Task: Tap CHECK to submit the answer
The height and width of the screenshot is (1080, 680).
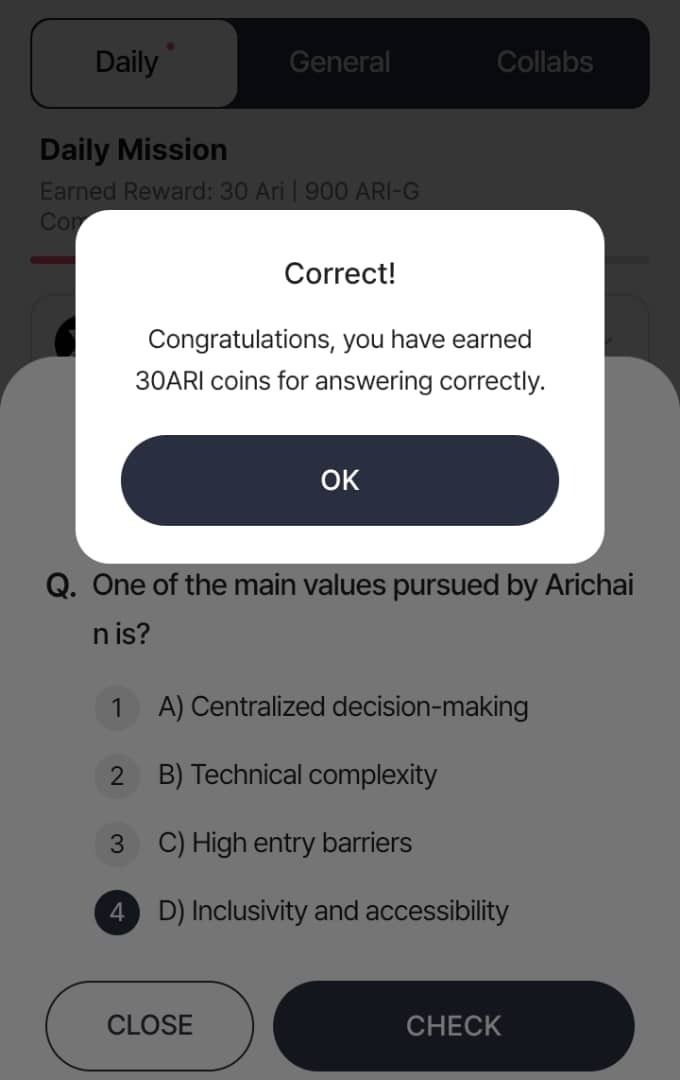Action: [453, 1025]
